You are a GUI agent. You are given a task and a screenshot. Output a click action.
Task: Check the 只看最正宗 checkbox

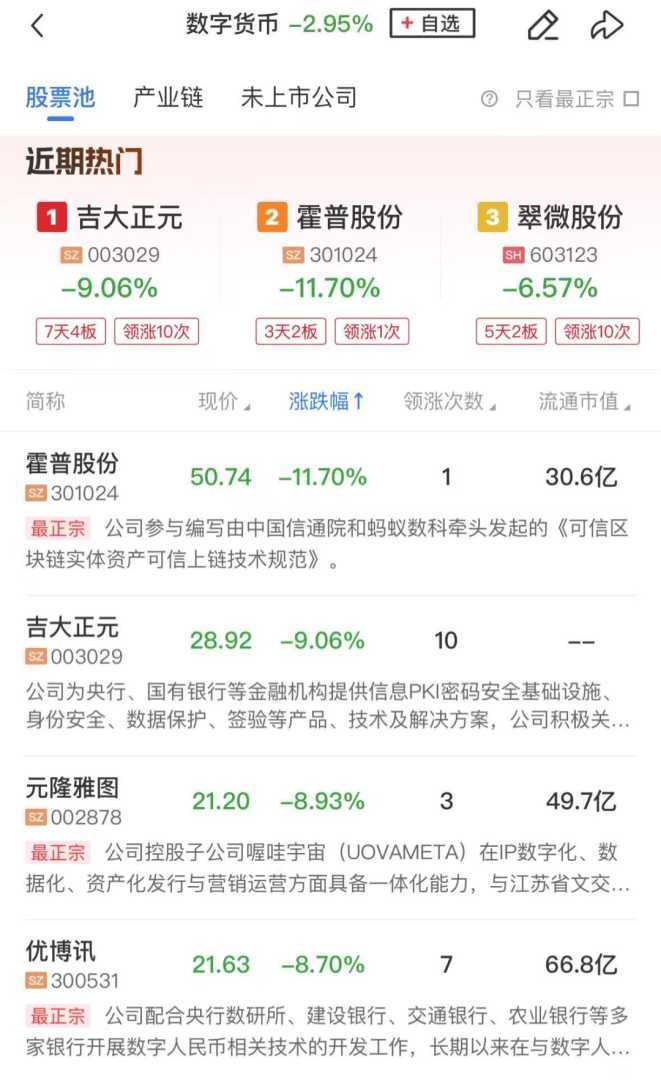pyautogui.click(x=631, y=99)
